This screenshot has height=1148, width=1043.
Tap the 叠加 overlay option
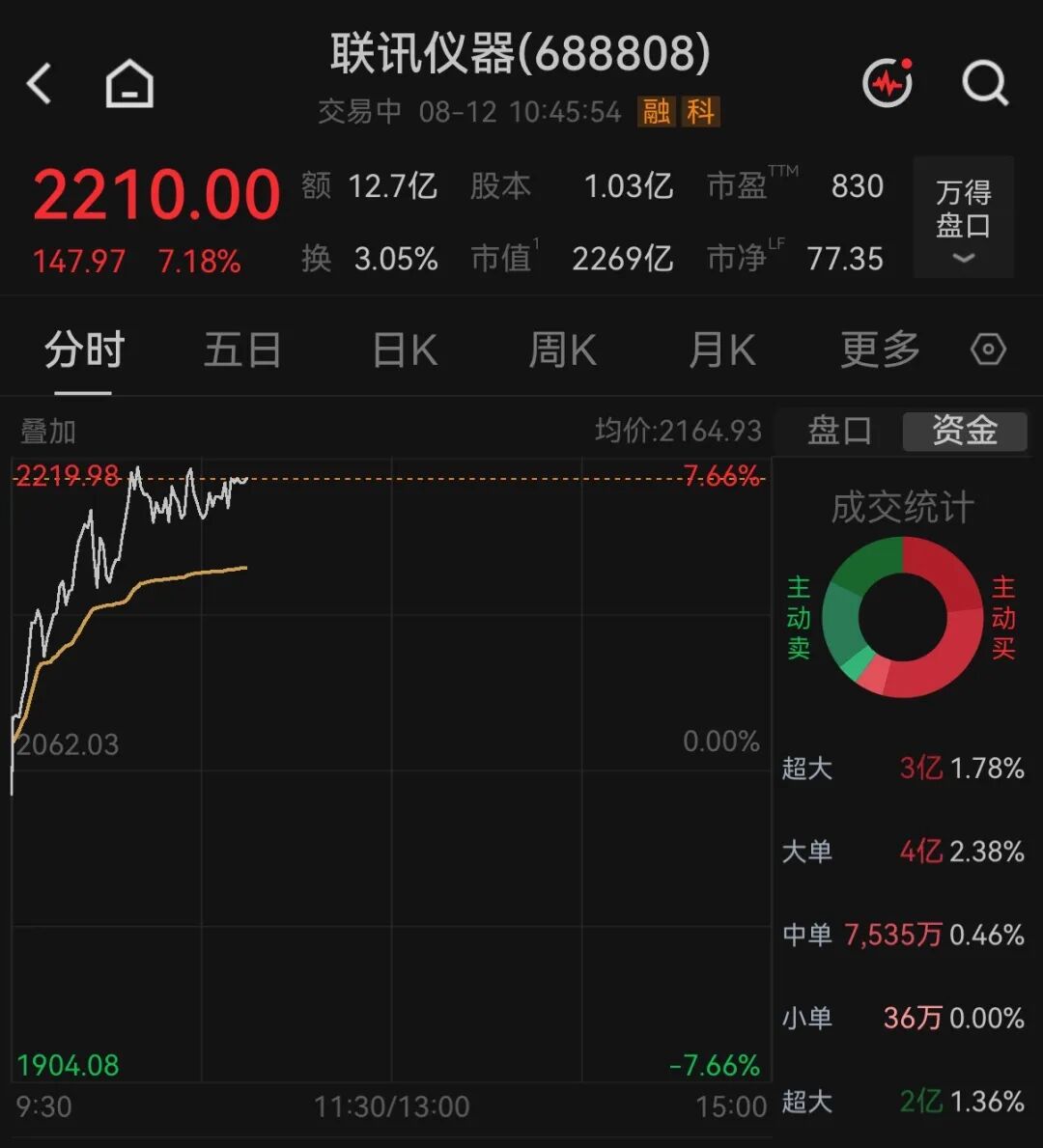(47, 432)
